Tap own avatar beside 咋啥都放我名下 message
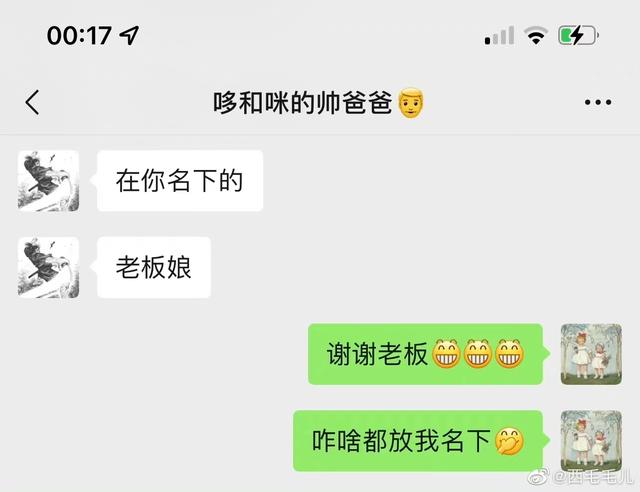The height and width of the screenshot is (492, 640). pos(590,440)
